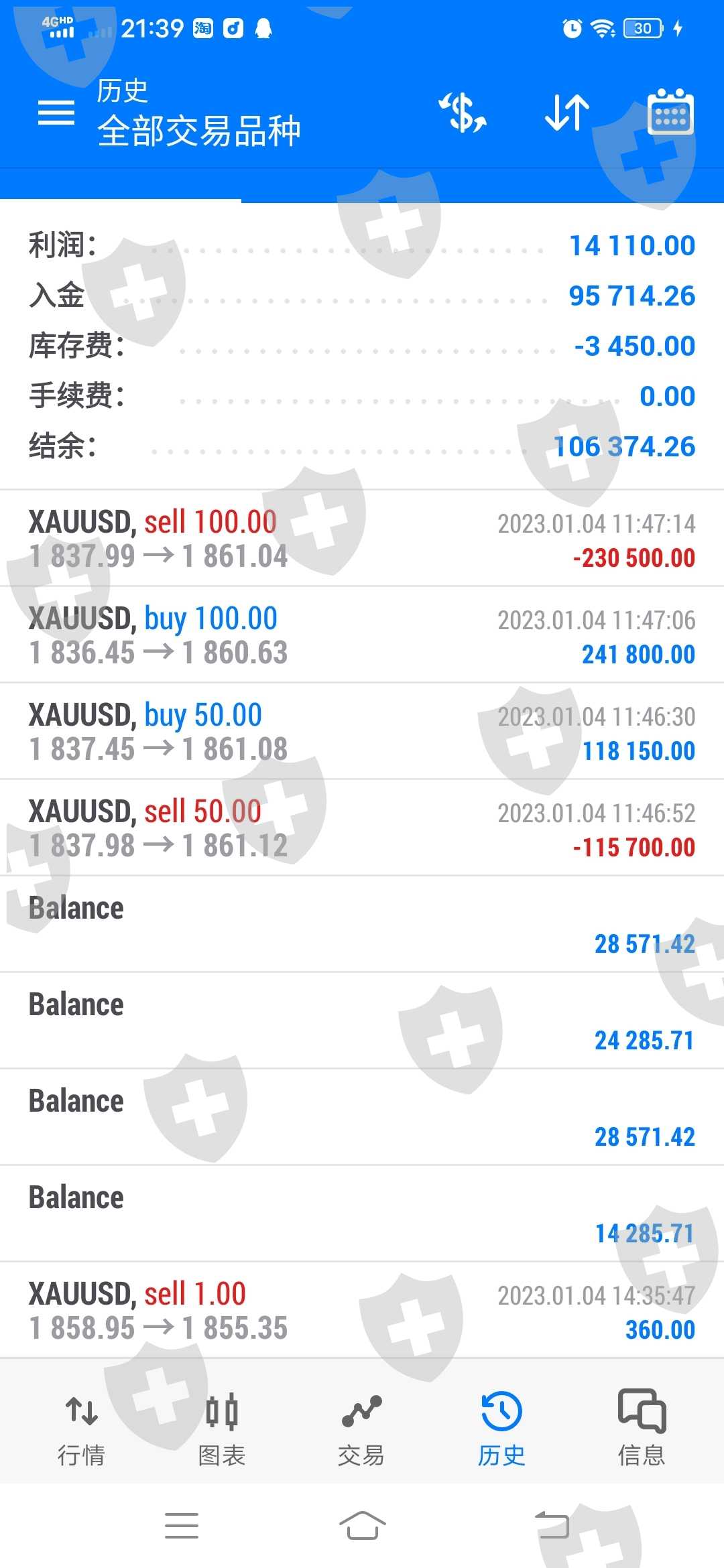Show details of the 14 285.71 Balance entry

point(362,1214)
